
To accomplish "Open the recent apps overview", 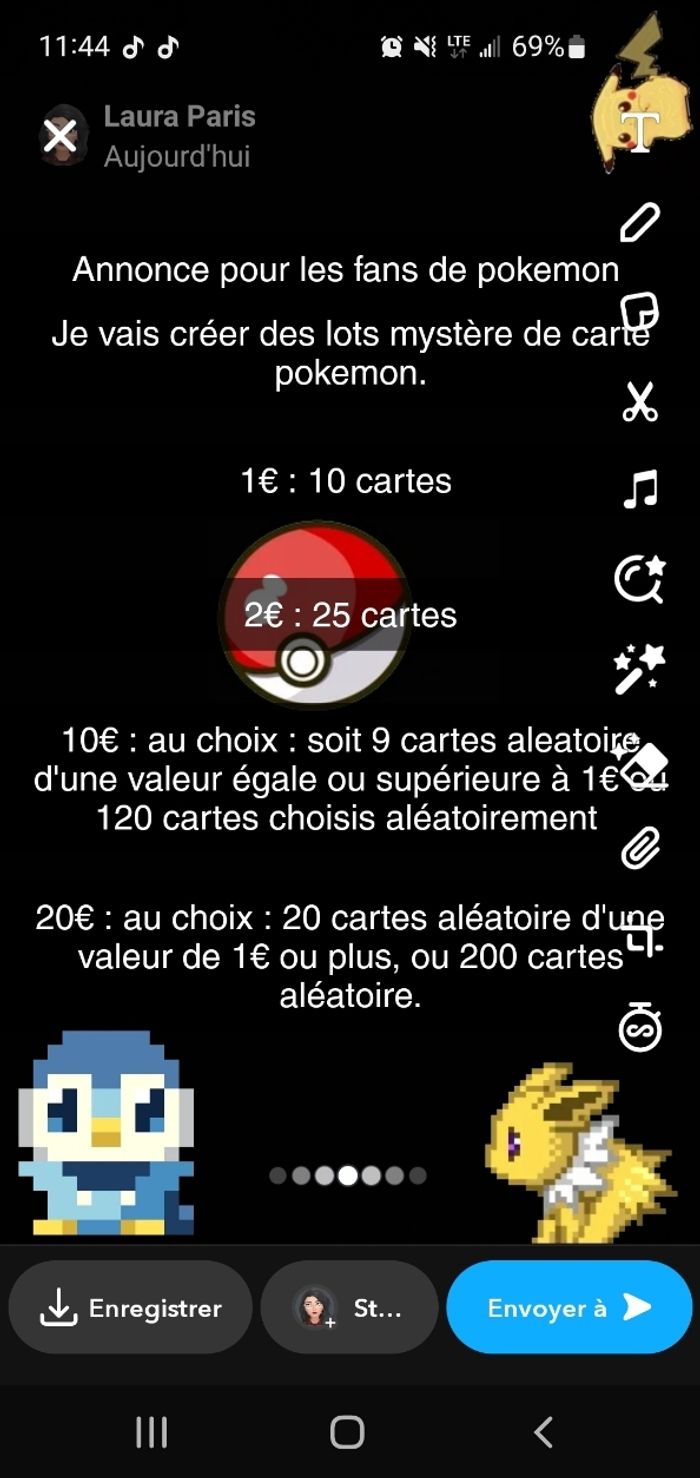I will (151, 1432).
